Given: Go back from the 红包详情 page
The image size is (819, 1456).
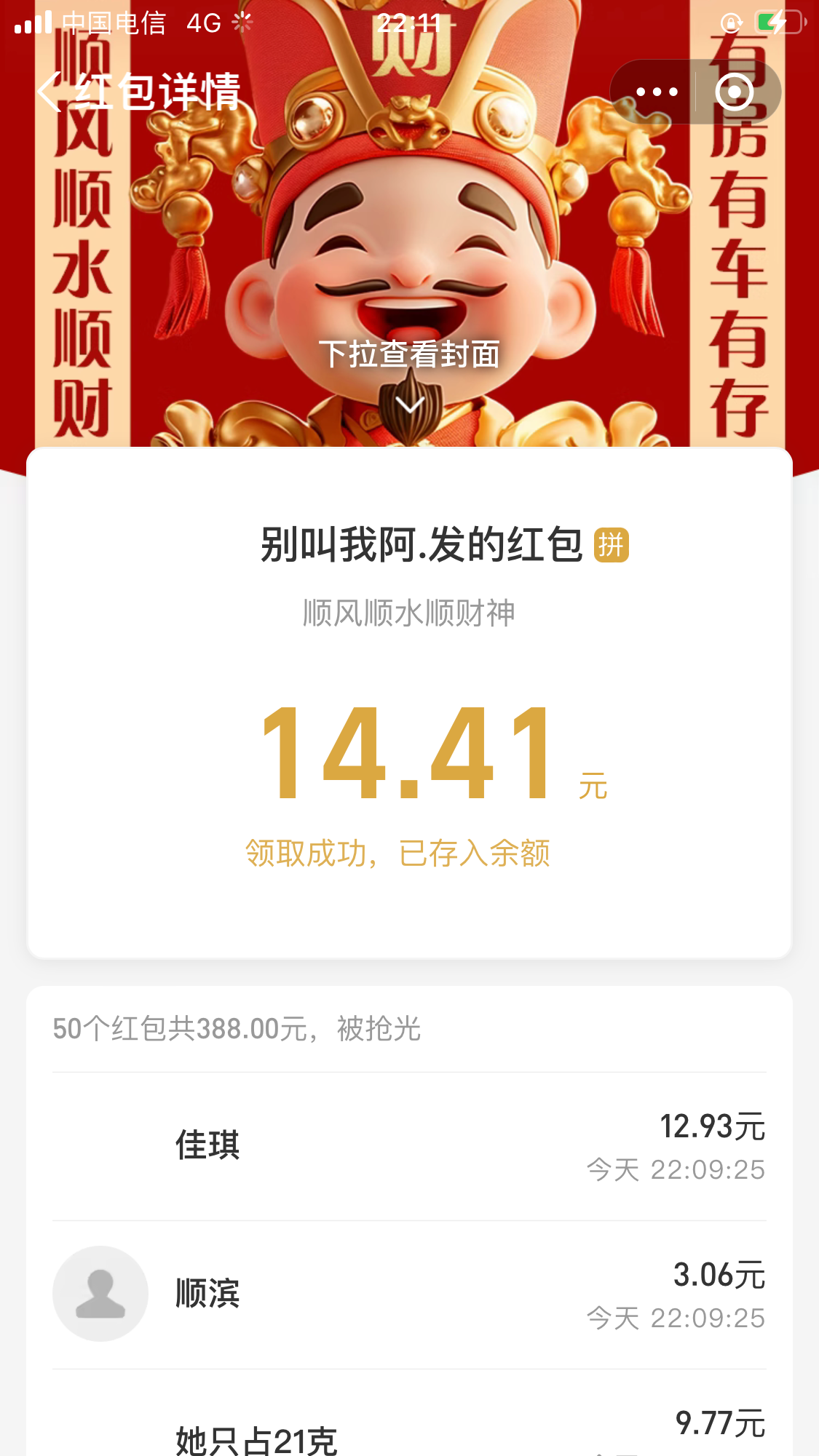Looking at the screenshot, I should coord(50,92).
